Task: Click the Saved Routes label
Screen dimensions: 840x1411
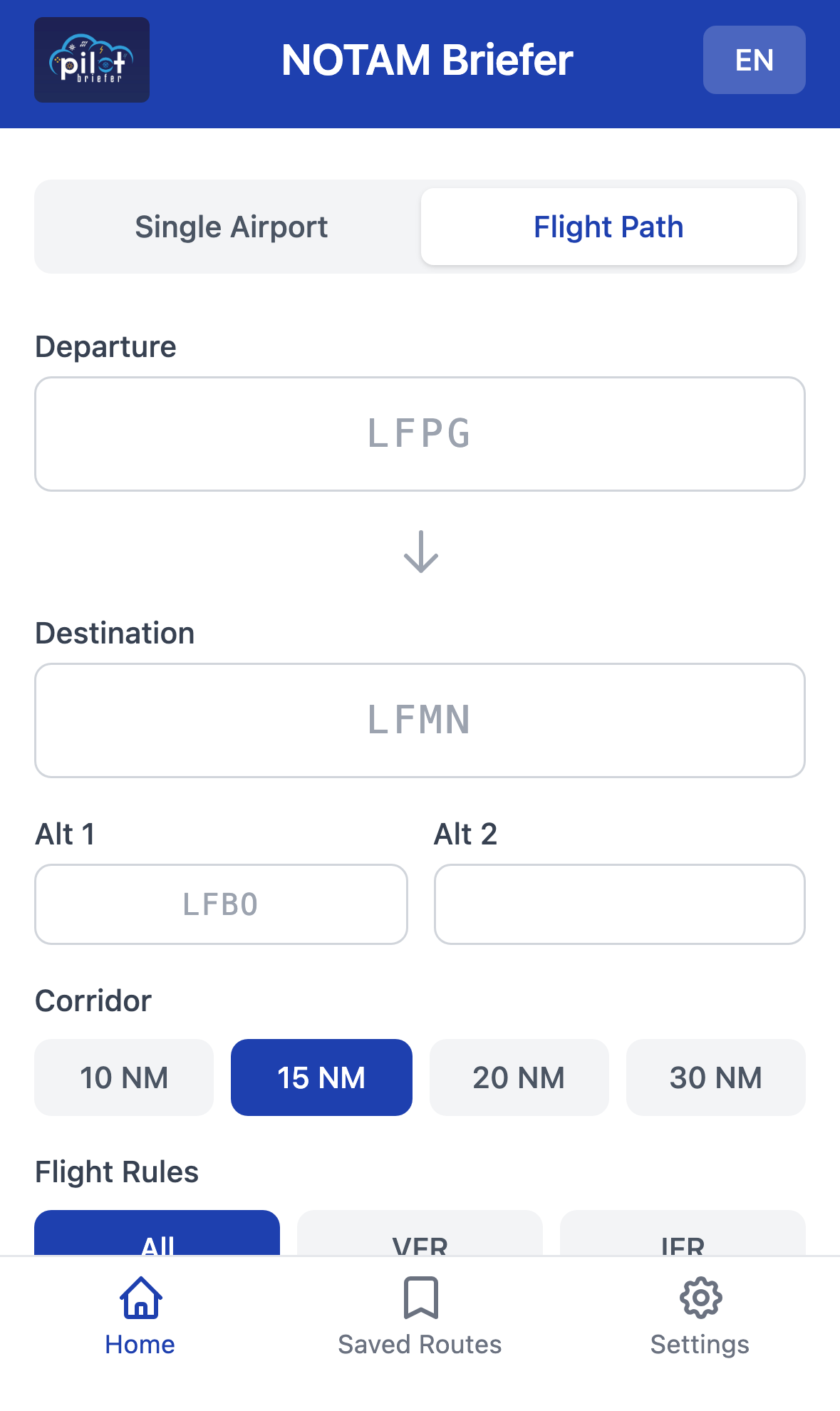Action: tap(420, 1345)
